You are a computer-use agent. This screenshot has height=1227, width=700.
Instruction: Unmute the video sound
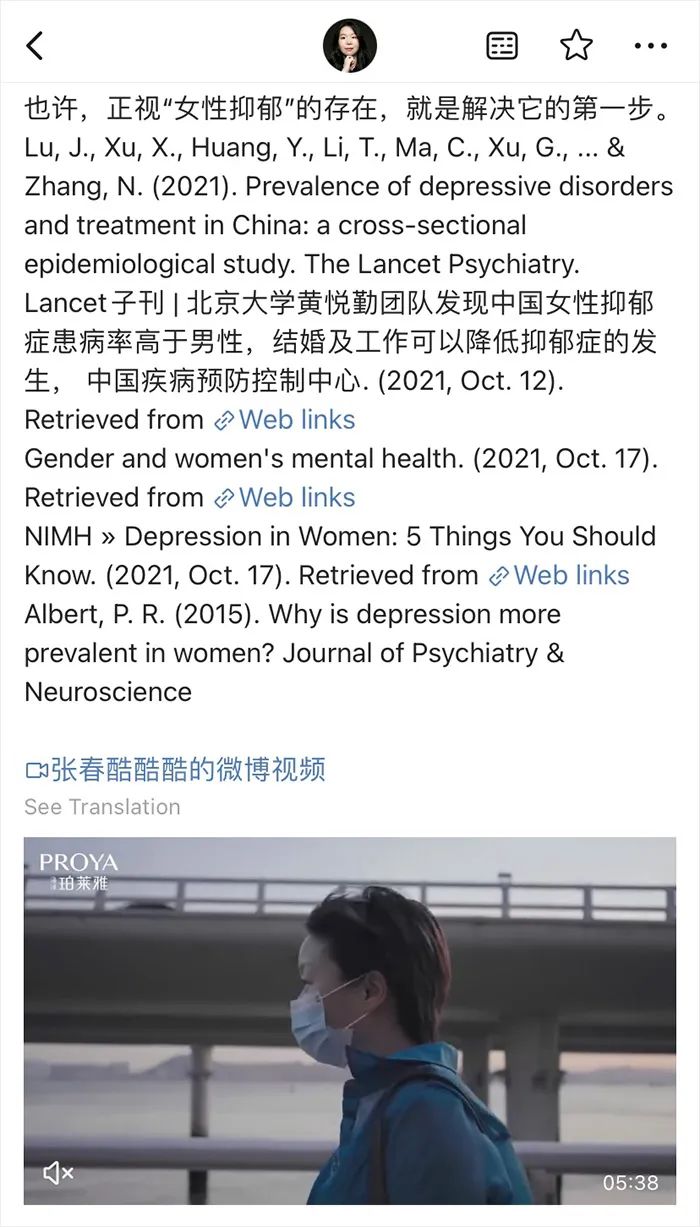coord(58,1173)
